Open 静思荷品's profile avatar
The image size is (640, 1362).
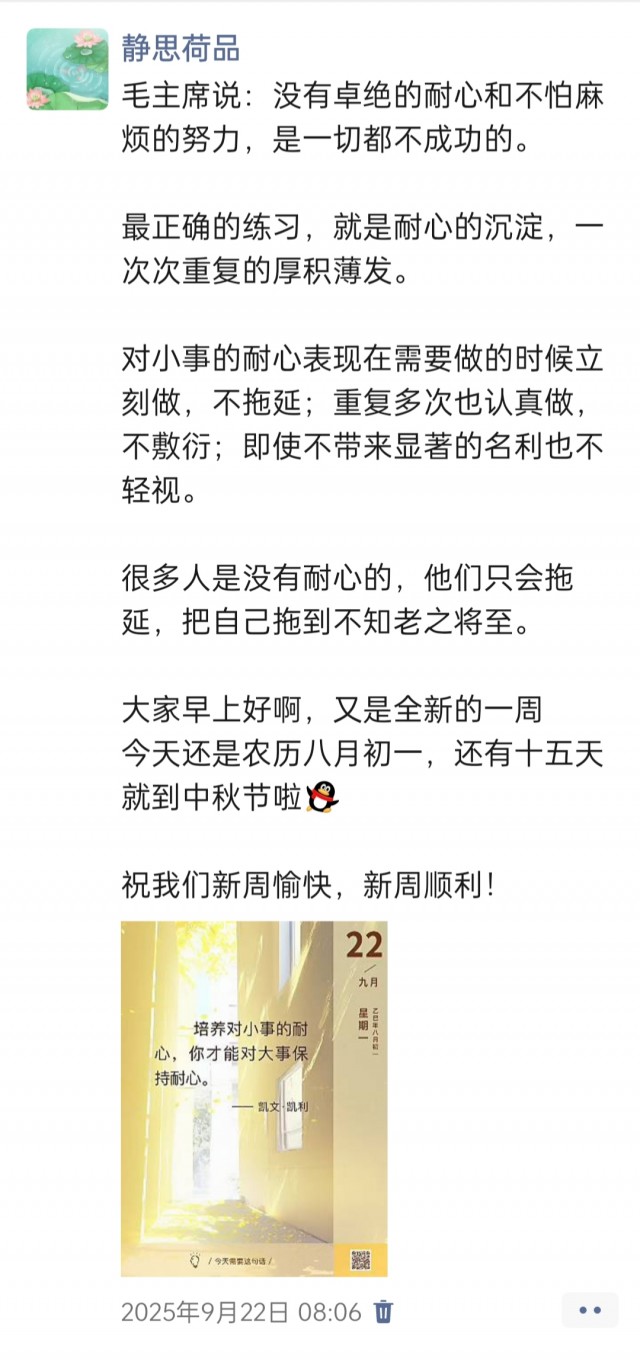pyautogui.click(x=67, y=68)
